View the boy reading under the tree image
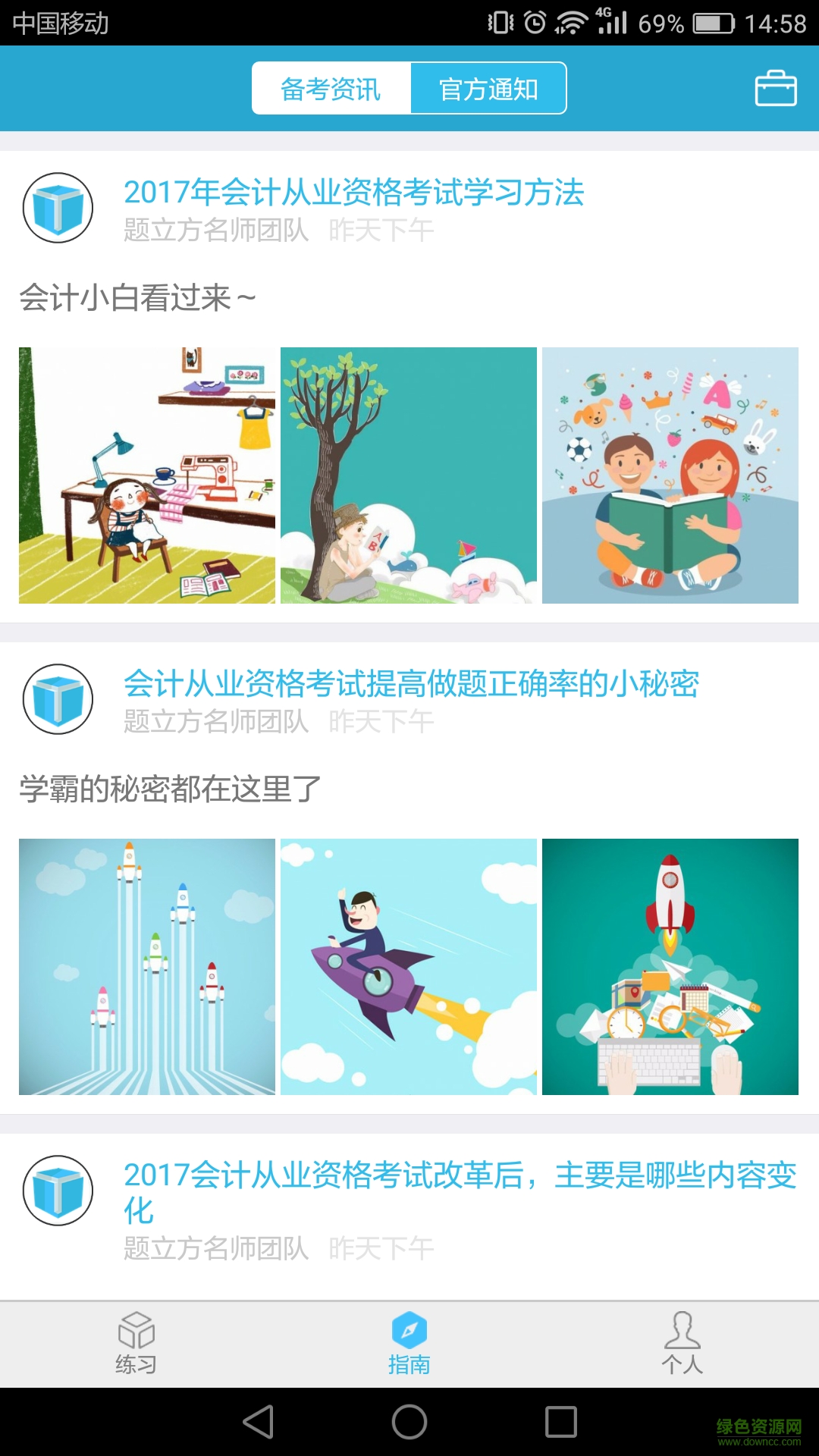Viewport: 819px width, 1456px height. click(x=409, y=475)
